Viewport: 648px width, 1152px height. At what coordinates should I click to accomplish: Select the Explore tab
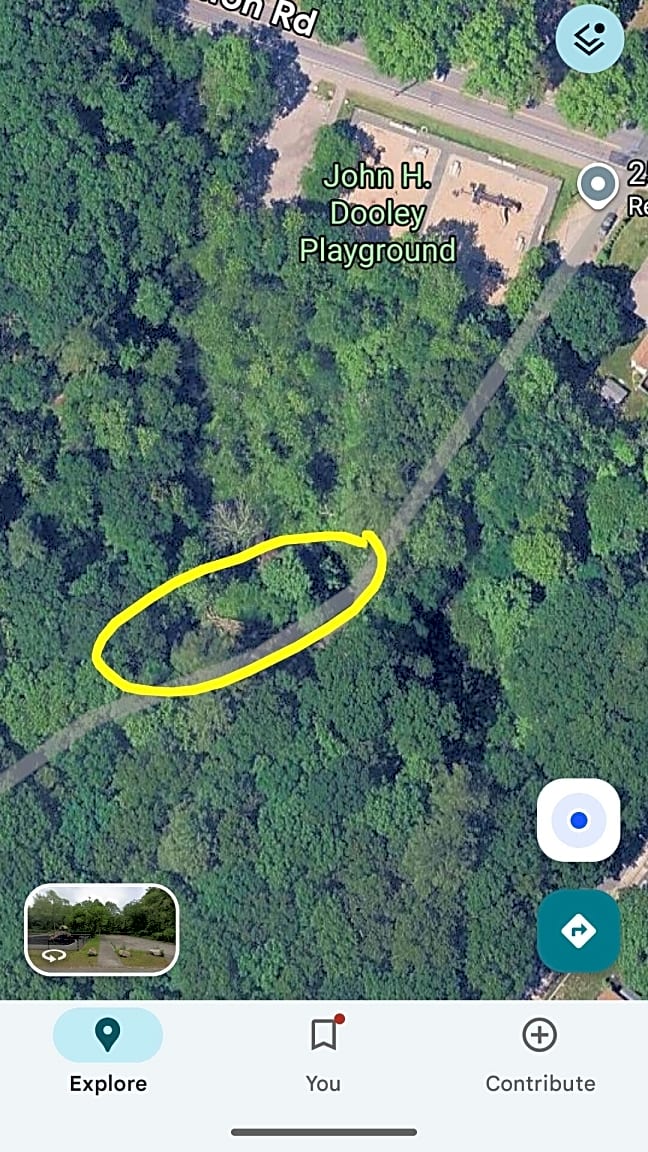click(x=108, y=1053)
